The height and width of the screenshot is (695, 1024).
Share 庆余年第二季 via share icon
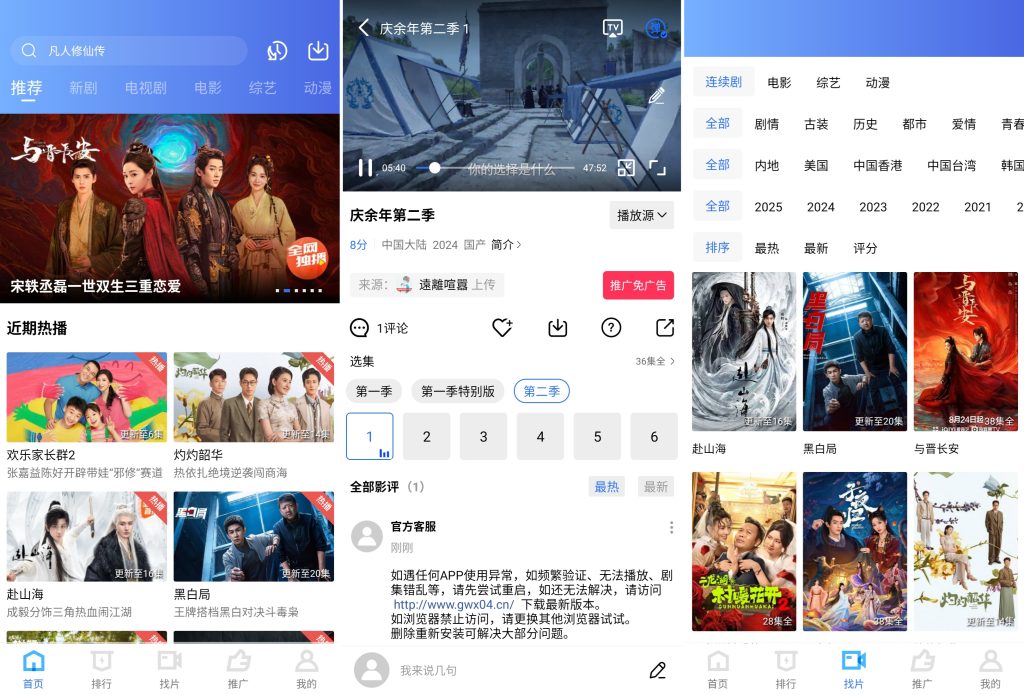pos(664,328)
